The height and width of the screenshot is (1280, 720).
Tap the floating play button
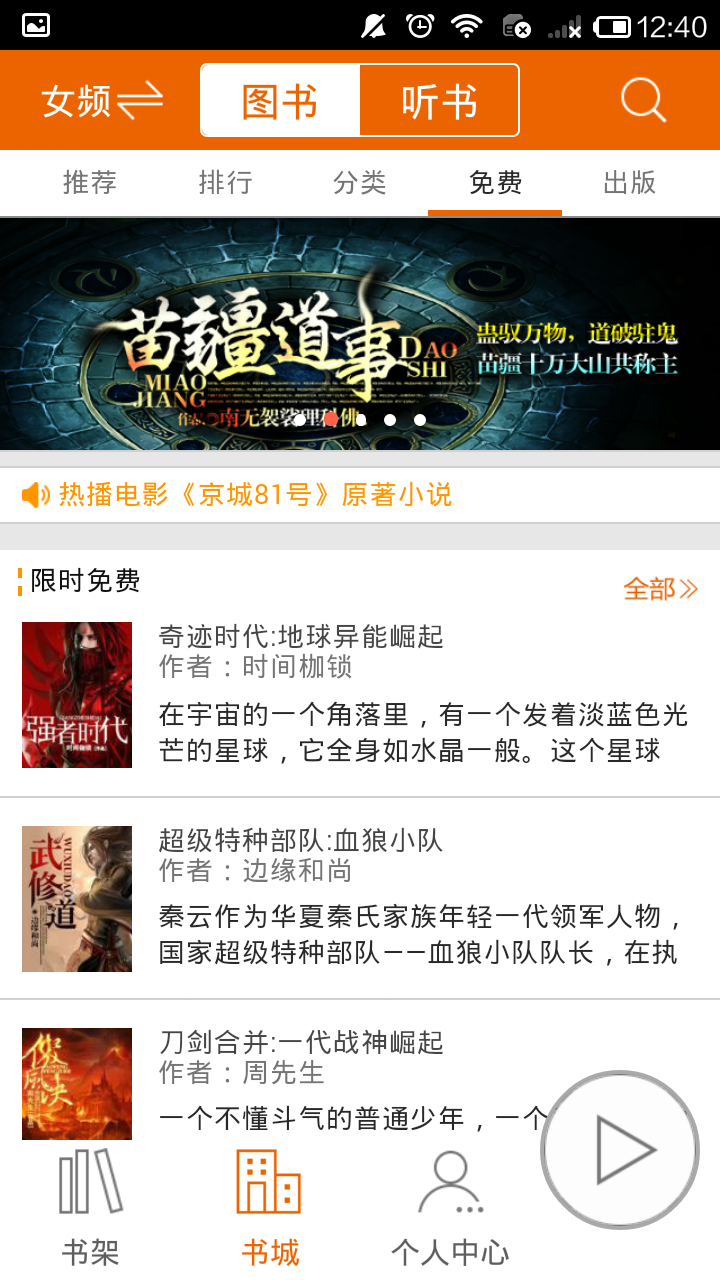(x=620, y=1150)
